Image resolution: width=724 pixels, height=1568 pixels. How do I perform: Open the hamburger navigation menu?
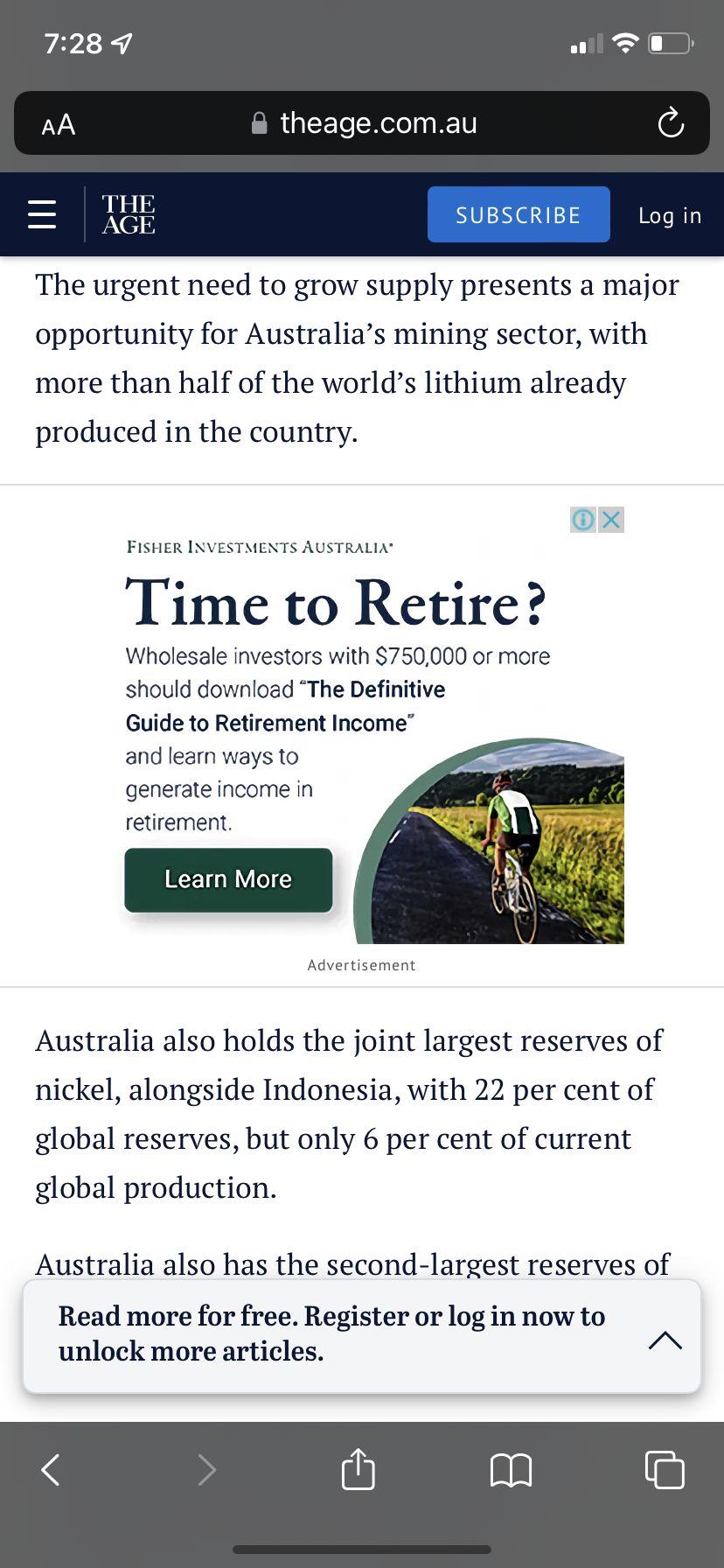click(42, 214)
